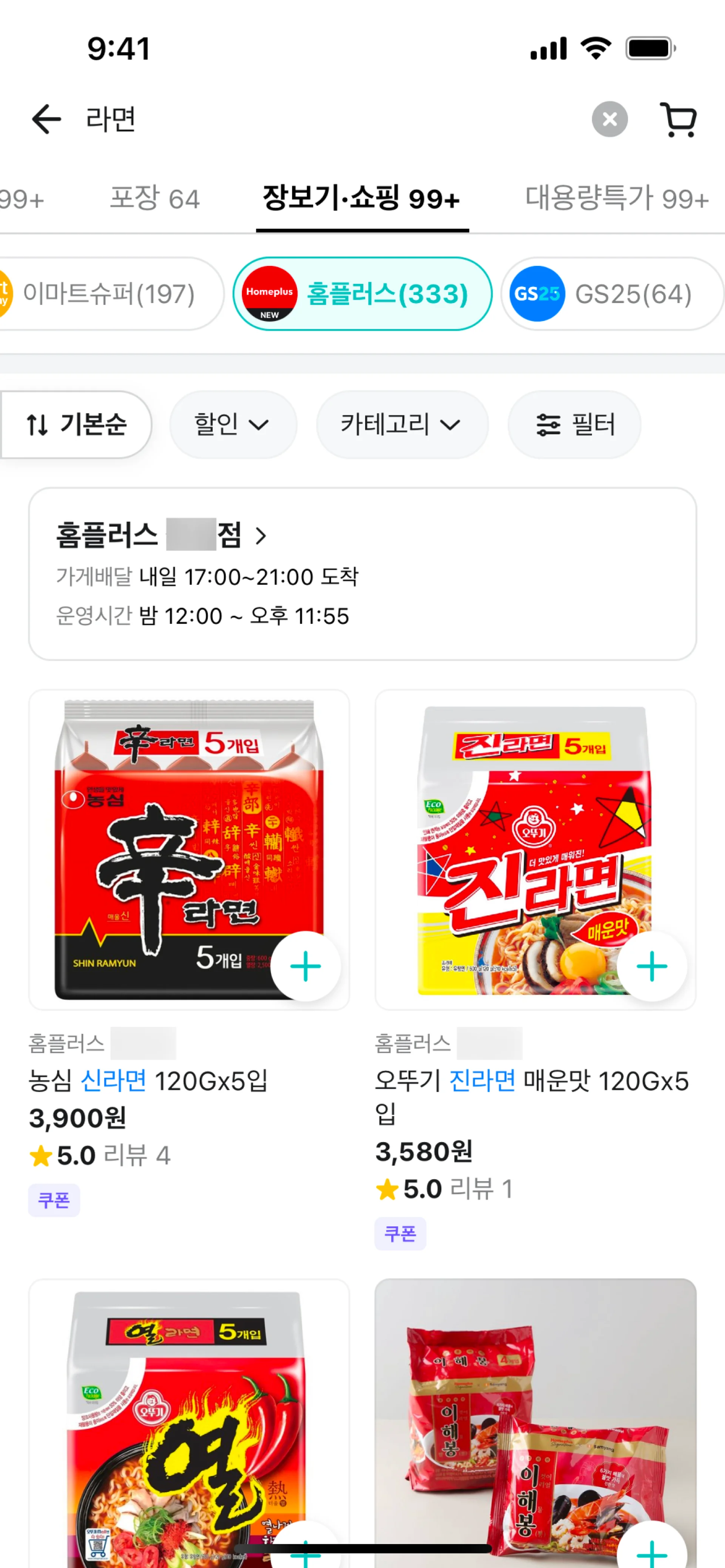Screen dimensions: 725x1568
Task: Add 농심 신라면 to cart
Action: (305, 966)
